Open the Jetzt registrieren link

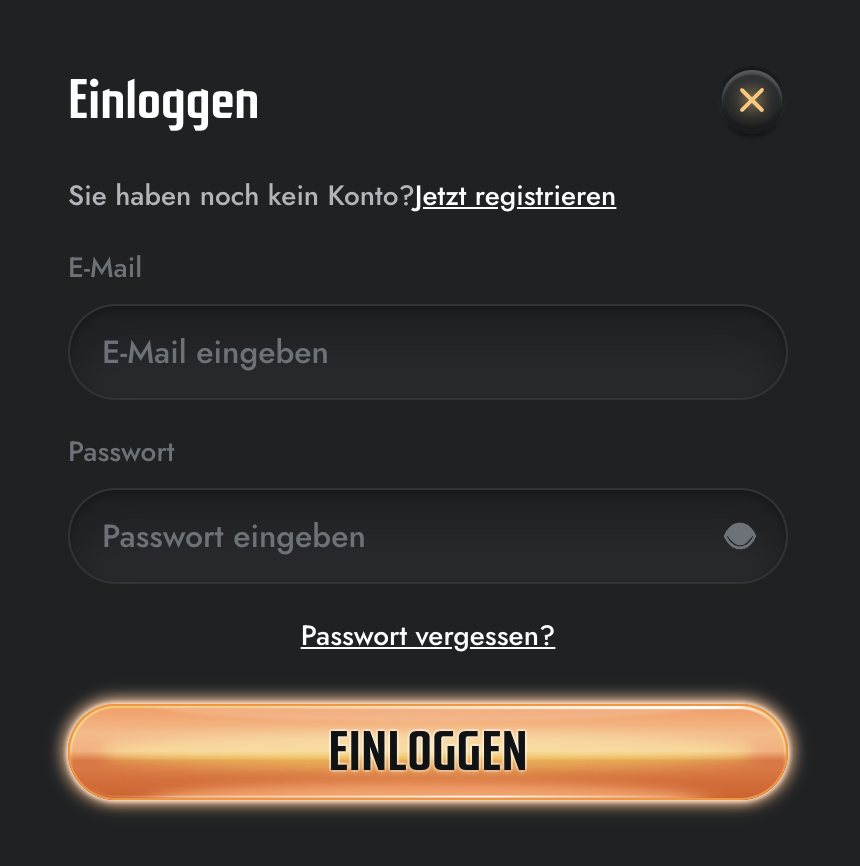[x=515, y=196]
